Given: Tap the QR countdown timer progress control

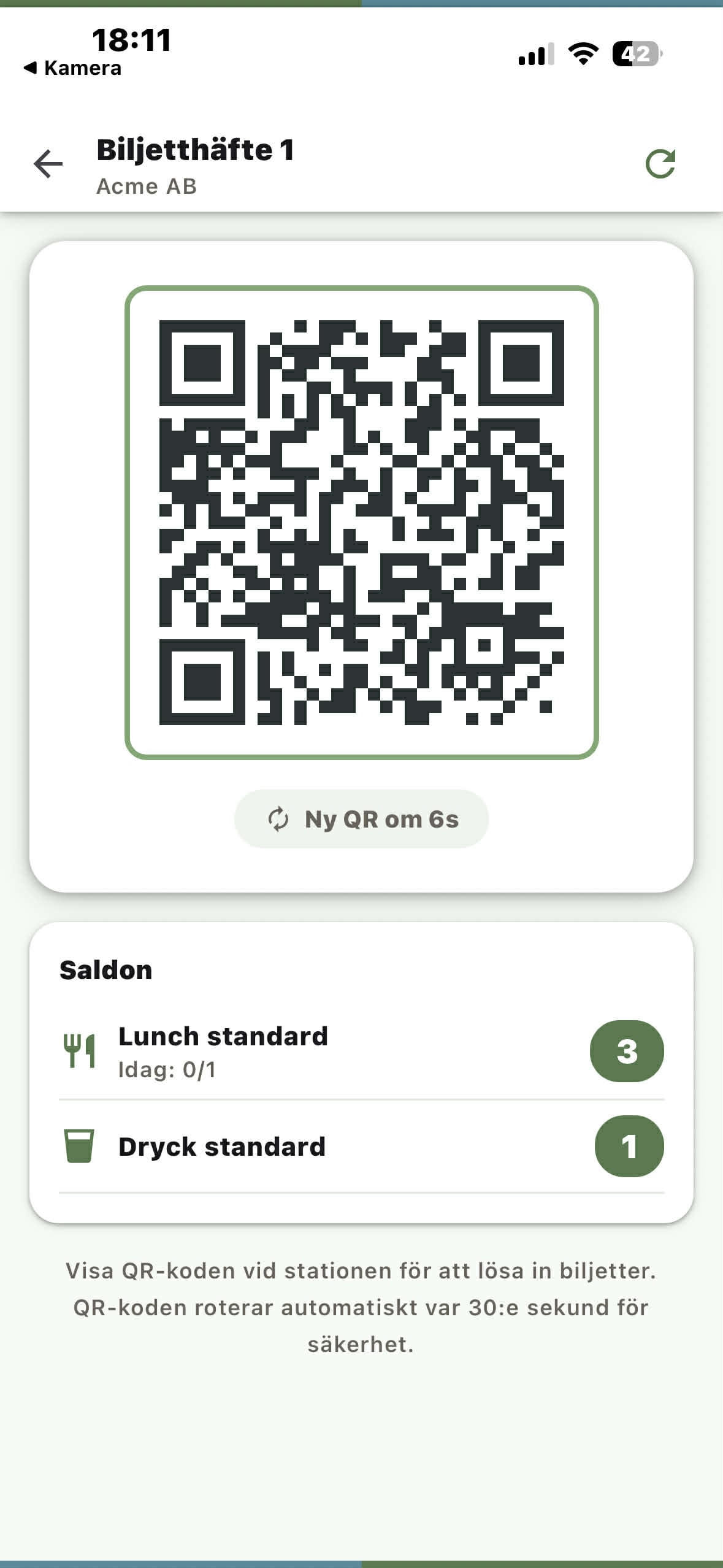Looking at the screenshot, I should (x=361, y=819).
